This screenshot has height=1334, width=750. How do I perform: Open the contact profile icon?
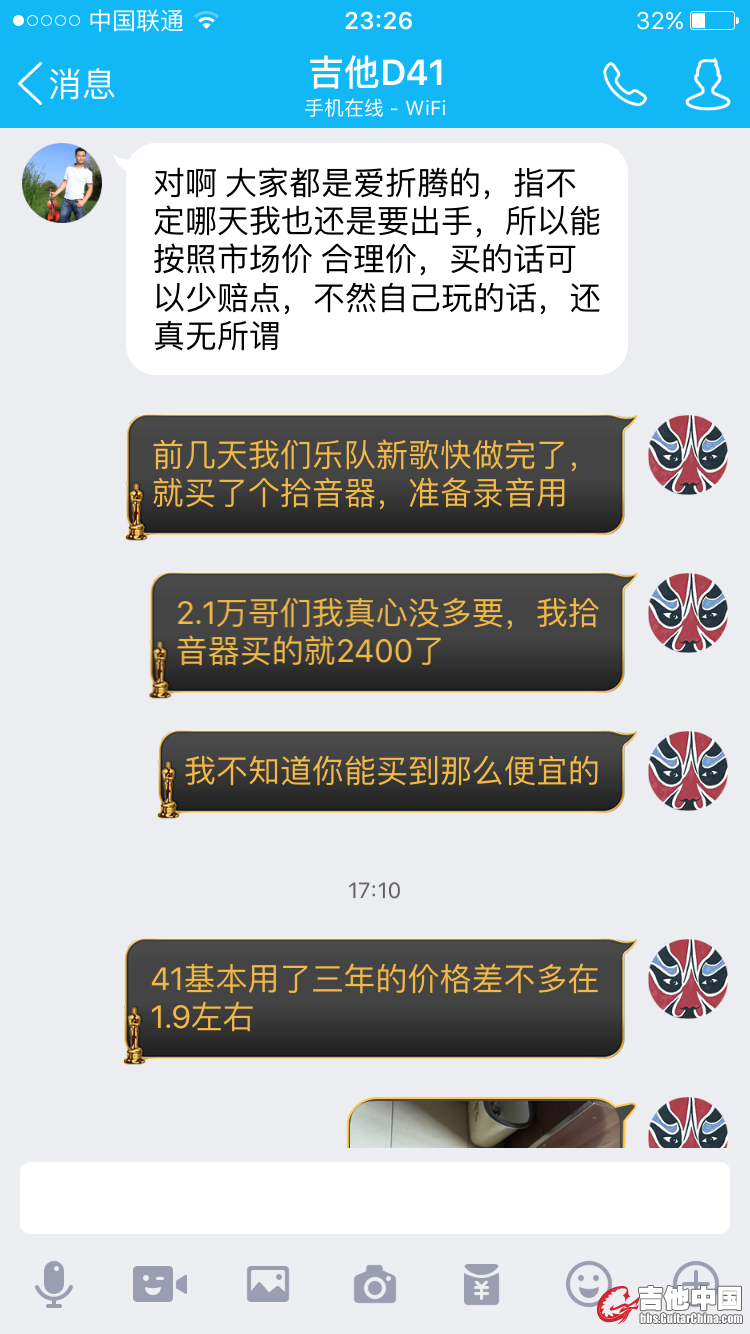(706, 84)
